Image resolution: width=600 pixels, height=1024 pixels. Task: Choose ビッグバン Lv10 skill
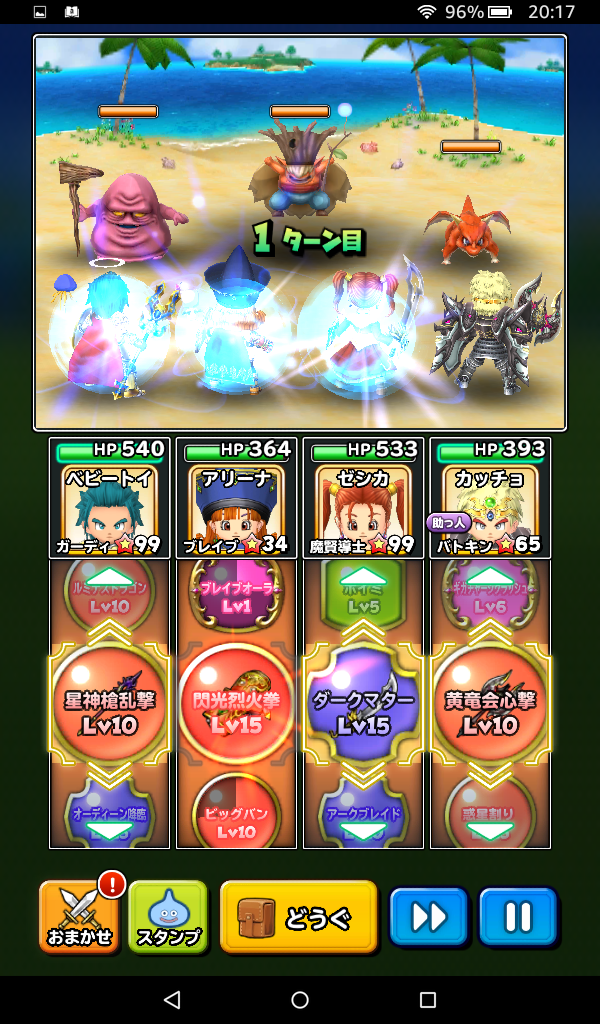[x=236, y=818]
